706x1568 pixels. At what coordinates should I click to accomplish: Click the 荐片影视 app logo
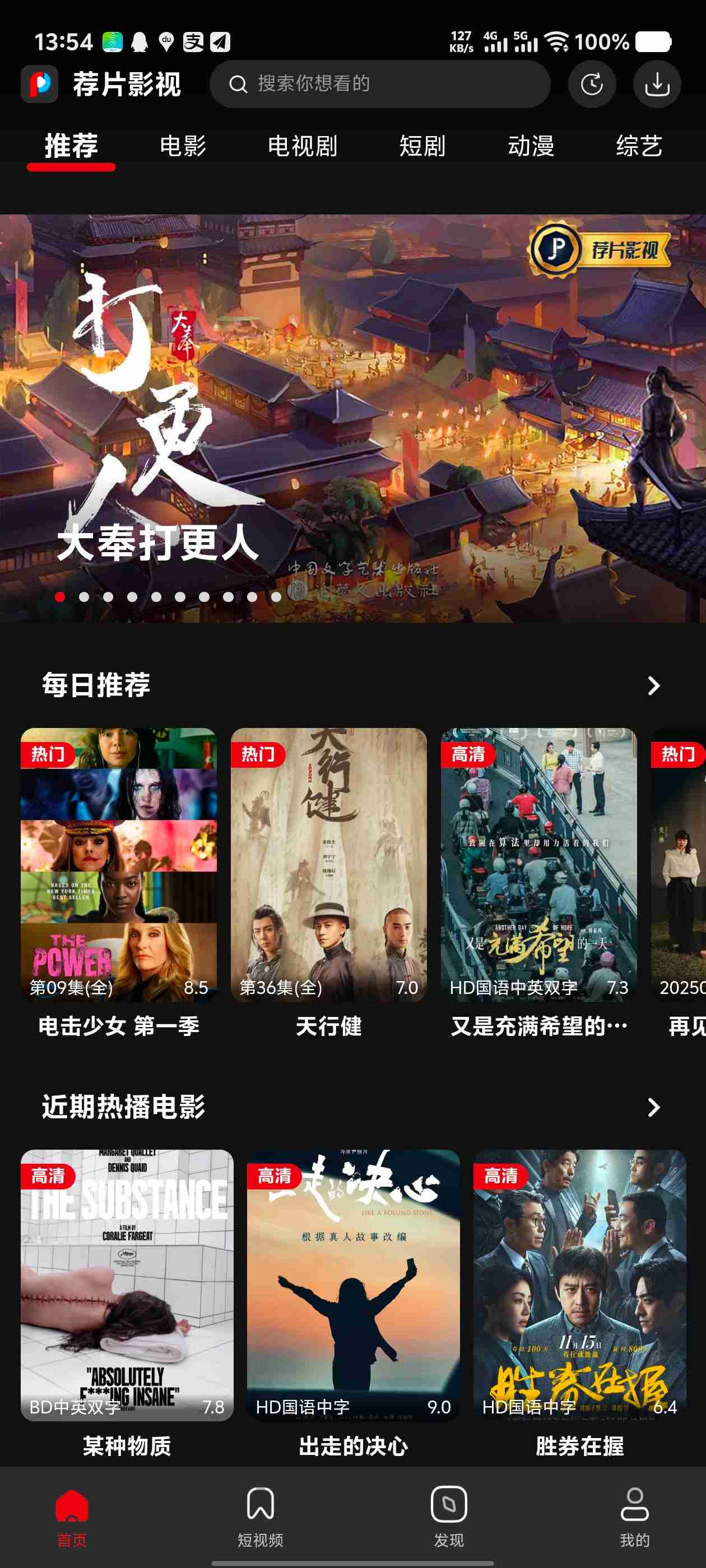40,85
